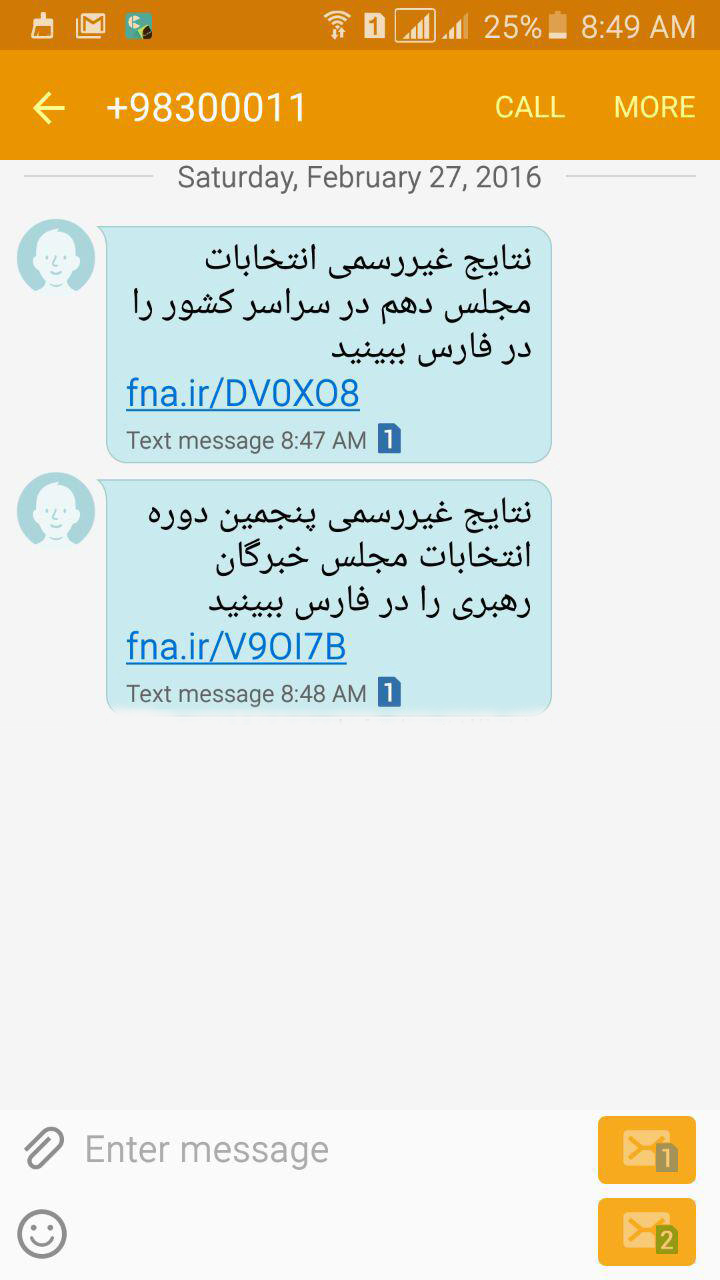Tap the contact avatar on the second message
Screen dimensions: 720x1280
tap(56, 511)
